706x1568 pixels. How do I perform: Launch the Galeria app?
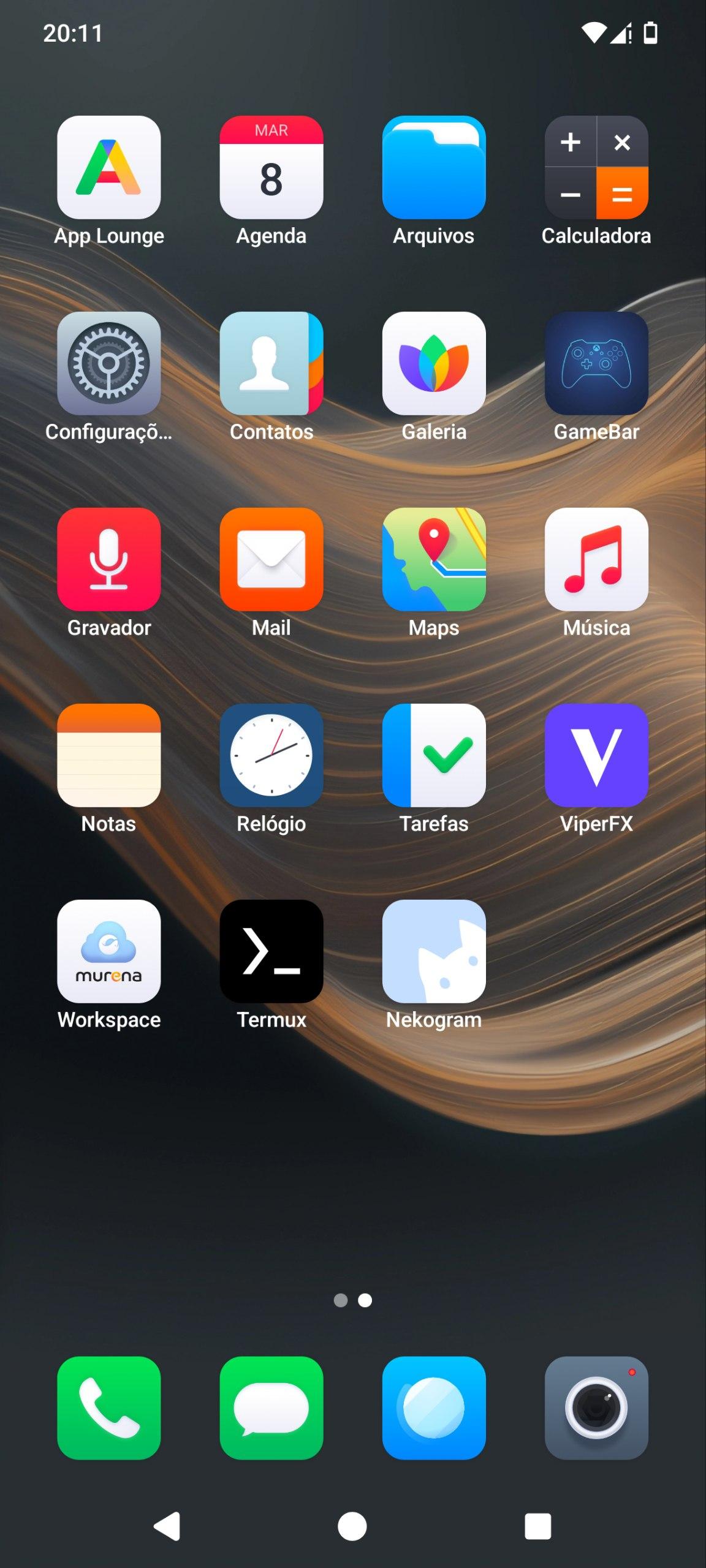(434, 363)
